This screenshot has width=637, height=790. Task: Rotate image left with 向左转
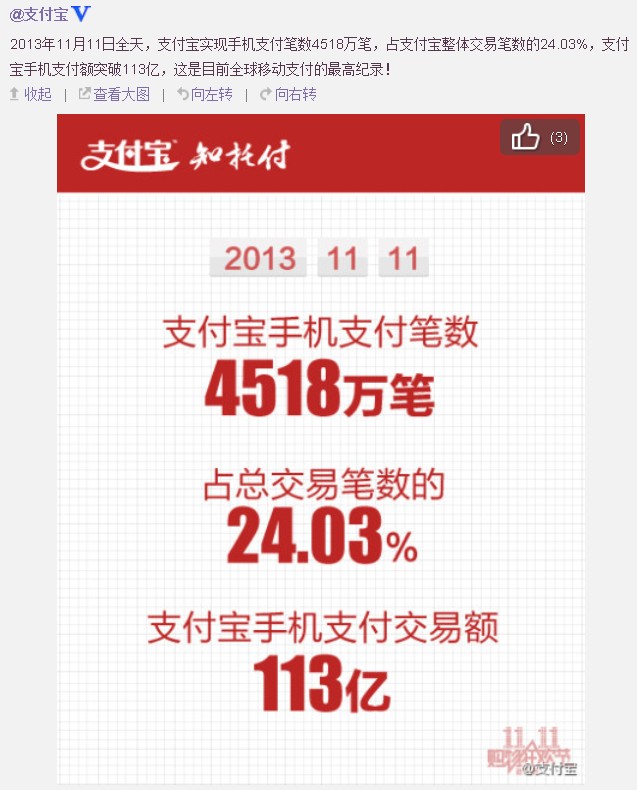tap(205, 94)
